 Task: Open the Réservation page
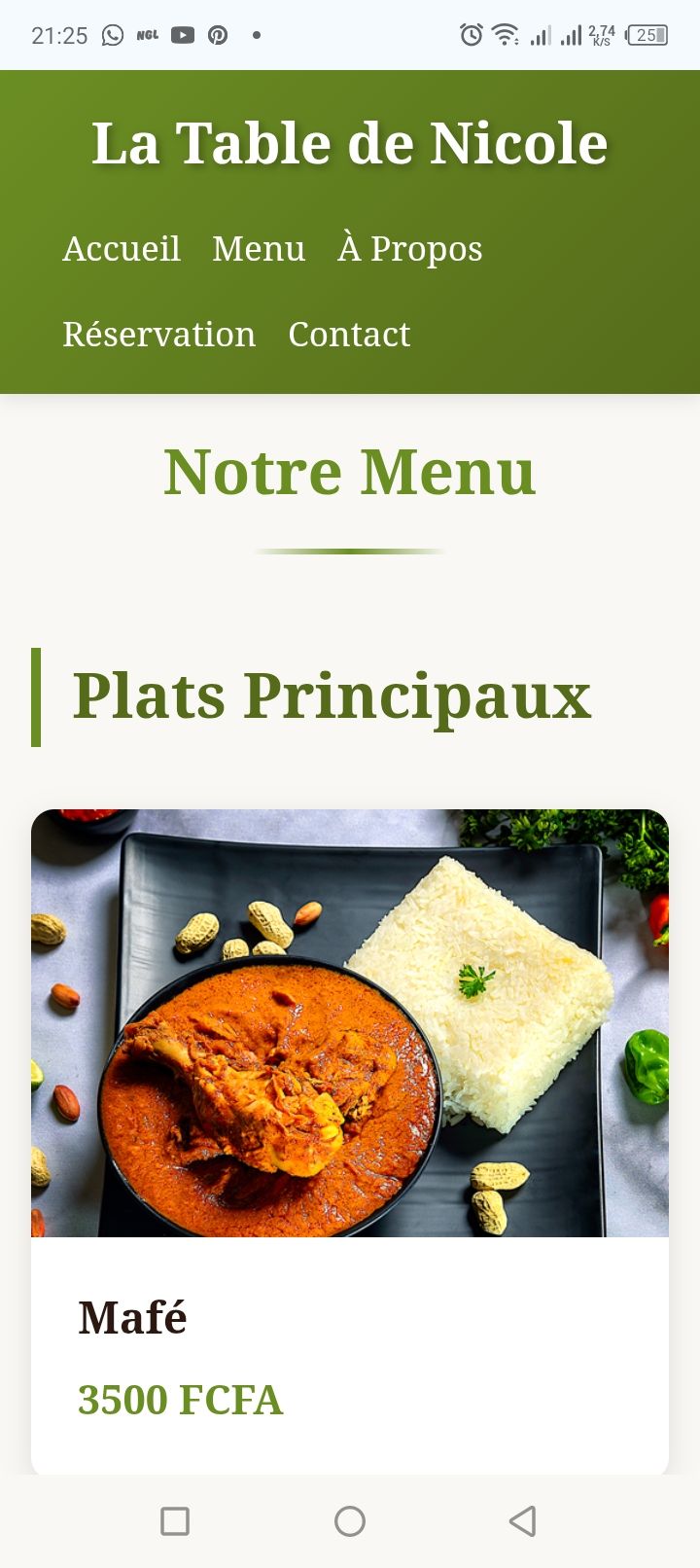point(159,334)
